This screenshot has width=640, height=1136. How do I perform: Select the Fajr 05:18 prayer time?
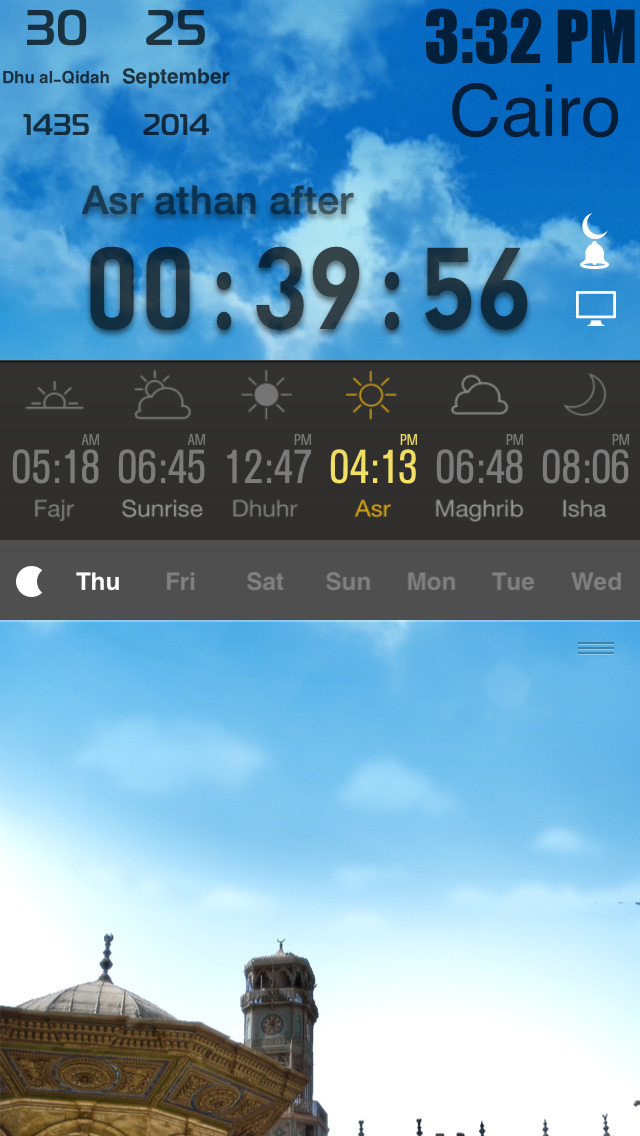pyautogui.click(x=55, y=466)
